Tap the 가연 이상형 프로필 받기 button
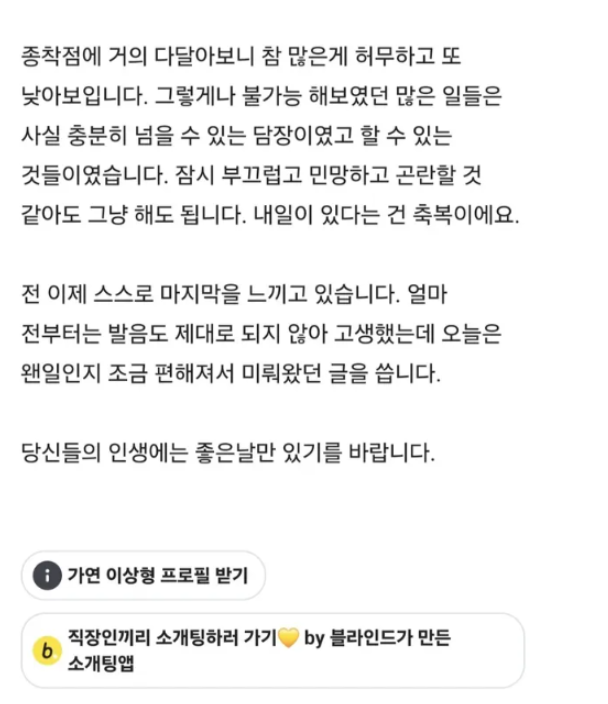Screen dimensions: 608x704 point(143,576)
